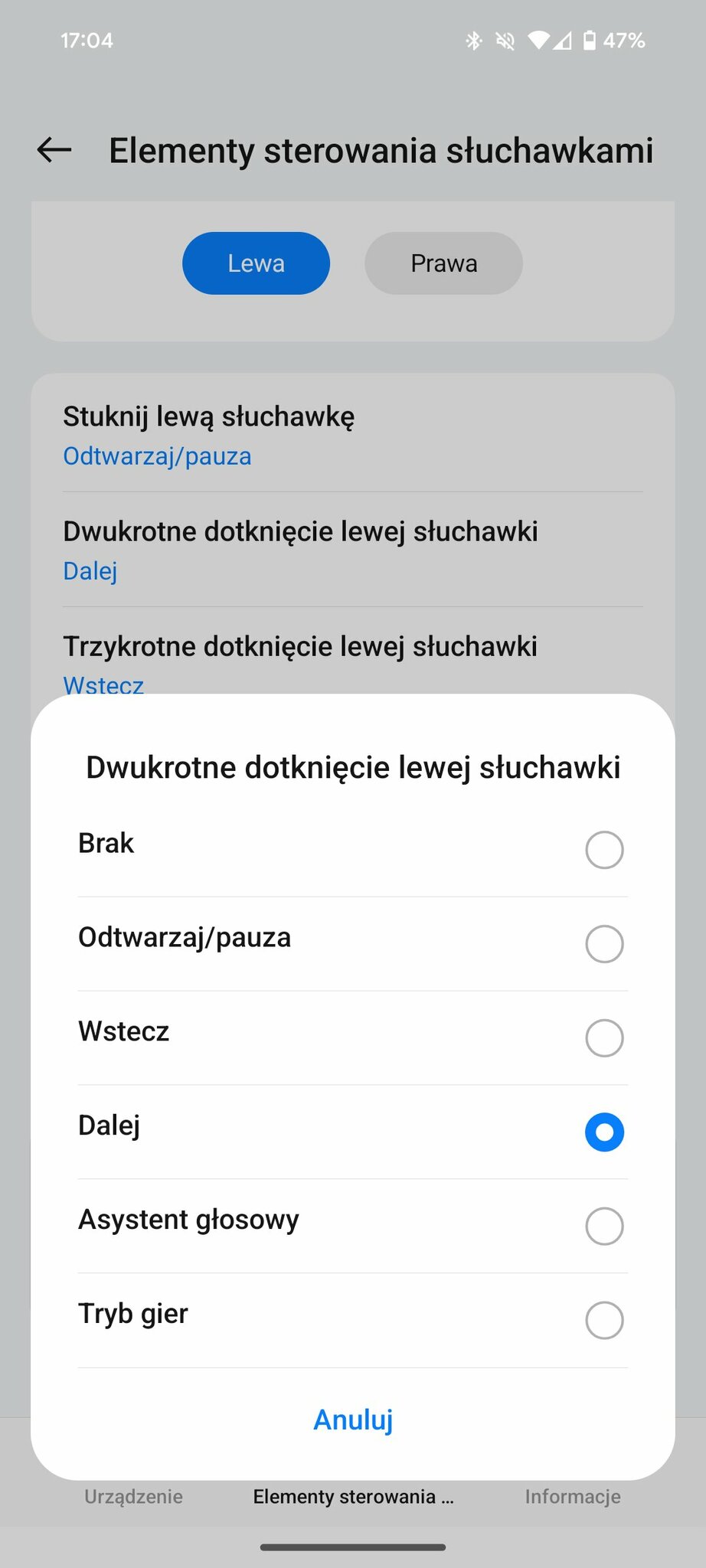Pick the Dalej option
Screen dimensions: 706x1568
coord(352,1132)
